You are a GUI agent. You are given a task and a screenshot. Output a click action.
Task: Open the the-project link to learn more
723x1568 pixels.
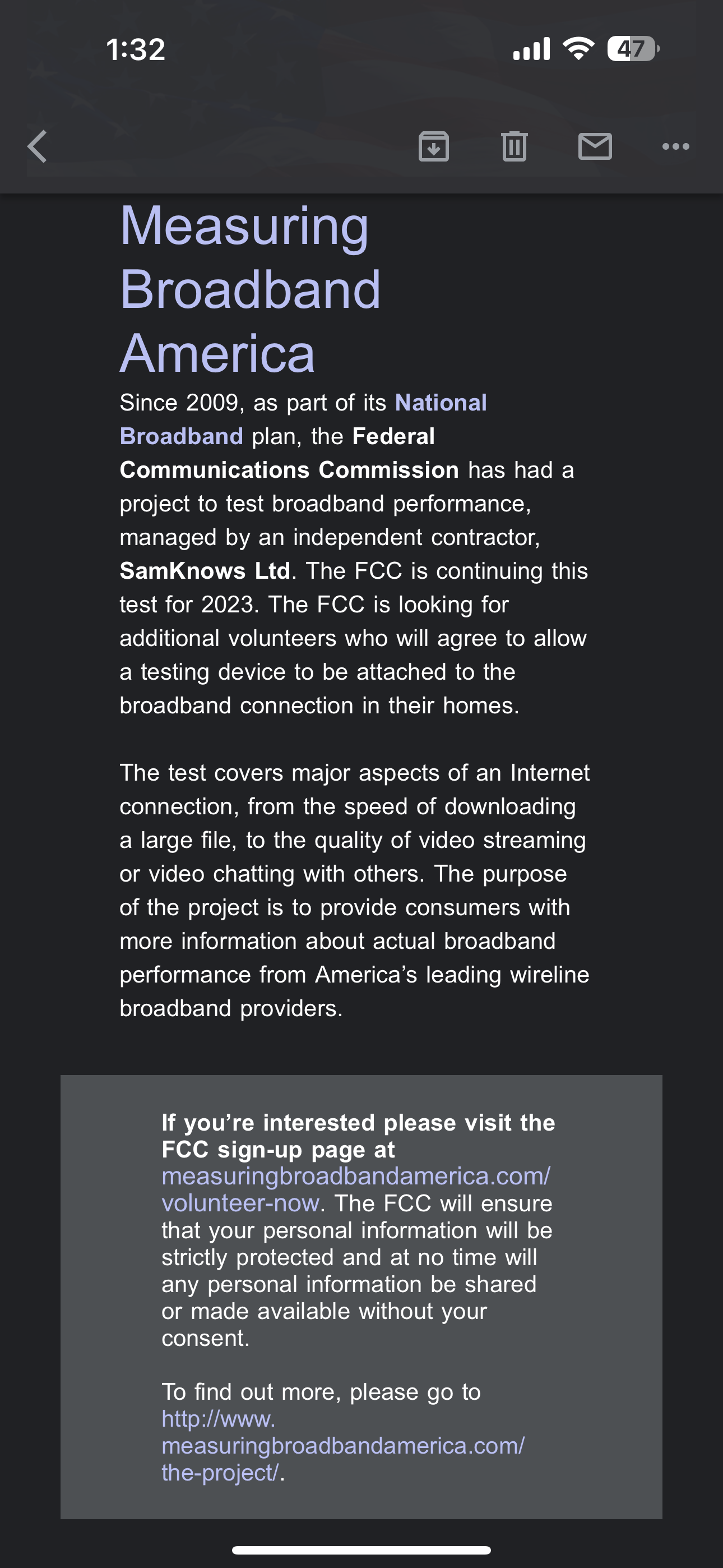(342, 1446)
